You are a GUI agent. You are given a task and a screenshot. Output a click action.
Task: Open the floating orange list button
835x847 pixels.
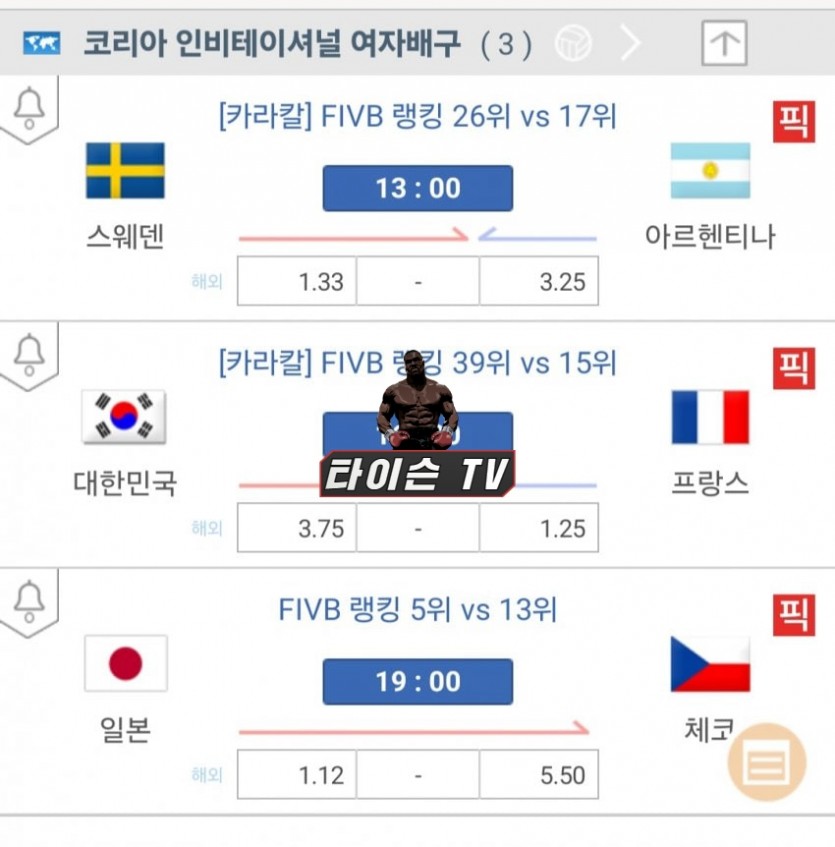[766, 762]
